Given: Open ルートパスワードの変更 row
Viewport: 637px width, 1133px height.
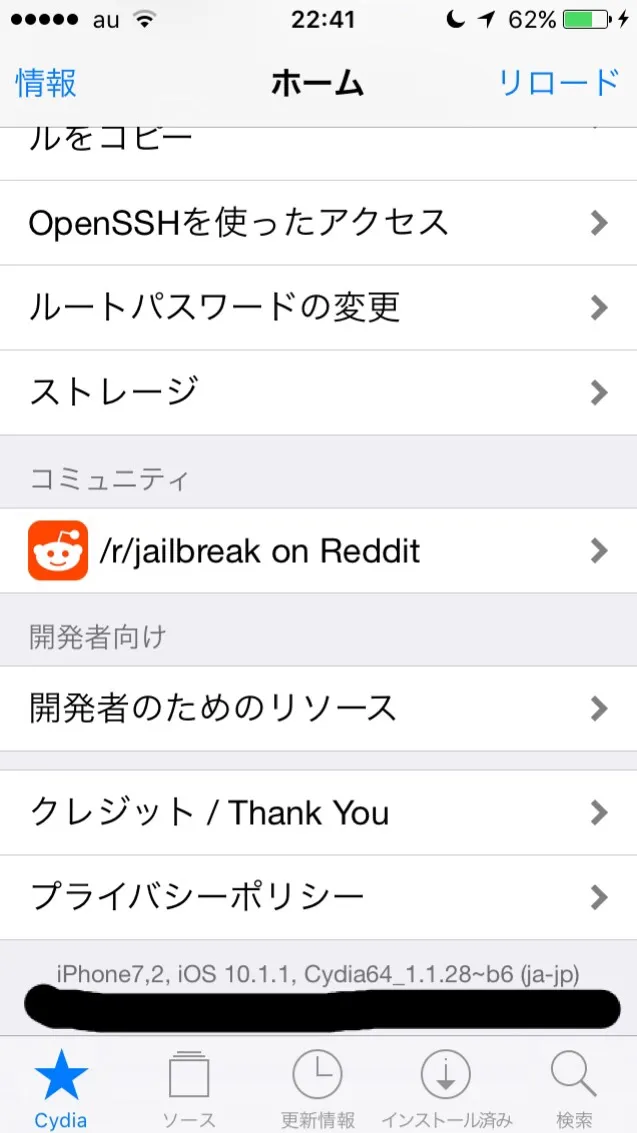Looking at the screenshot, I should point(318,307).
